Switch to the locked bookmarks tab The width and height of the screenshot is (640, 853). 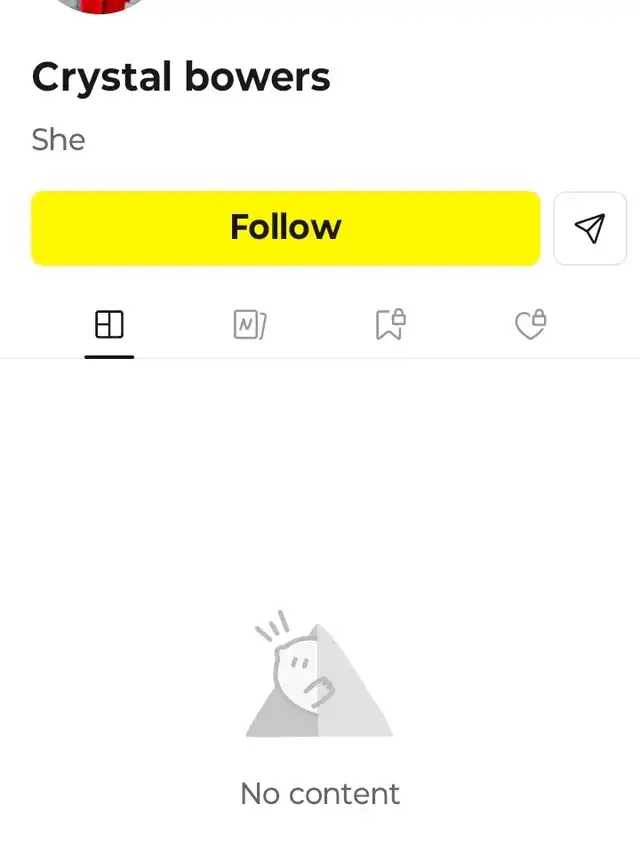(391, 324)
